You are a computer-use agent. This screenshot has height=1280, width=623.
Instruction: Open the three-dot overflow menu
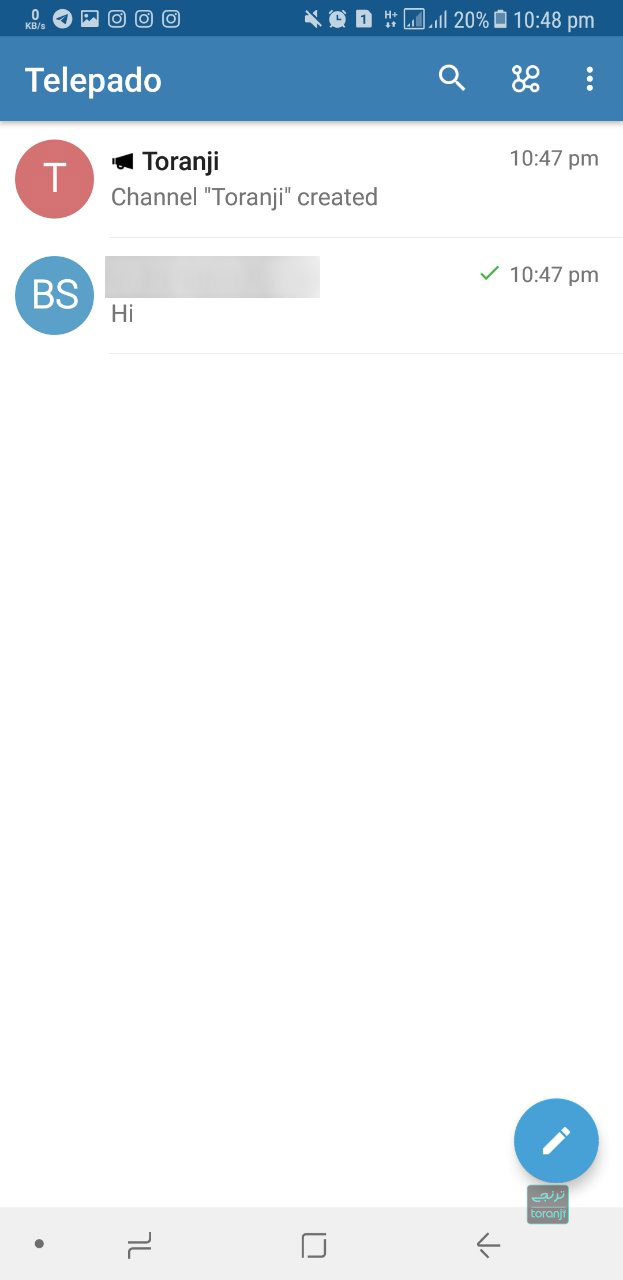(590, 79)
